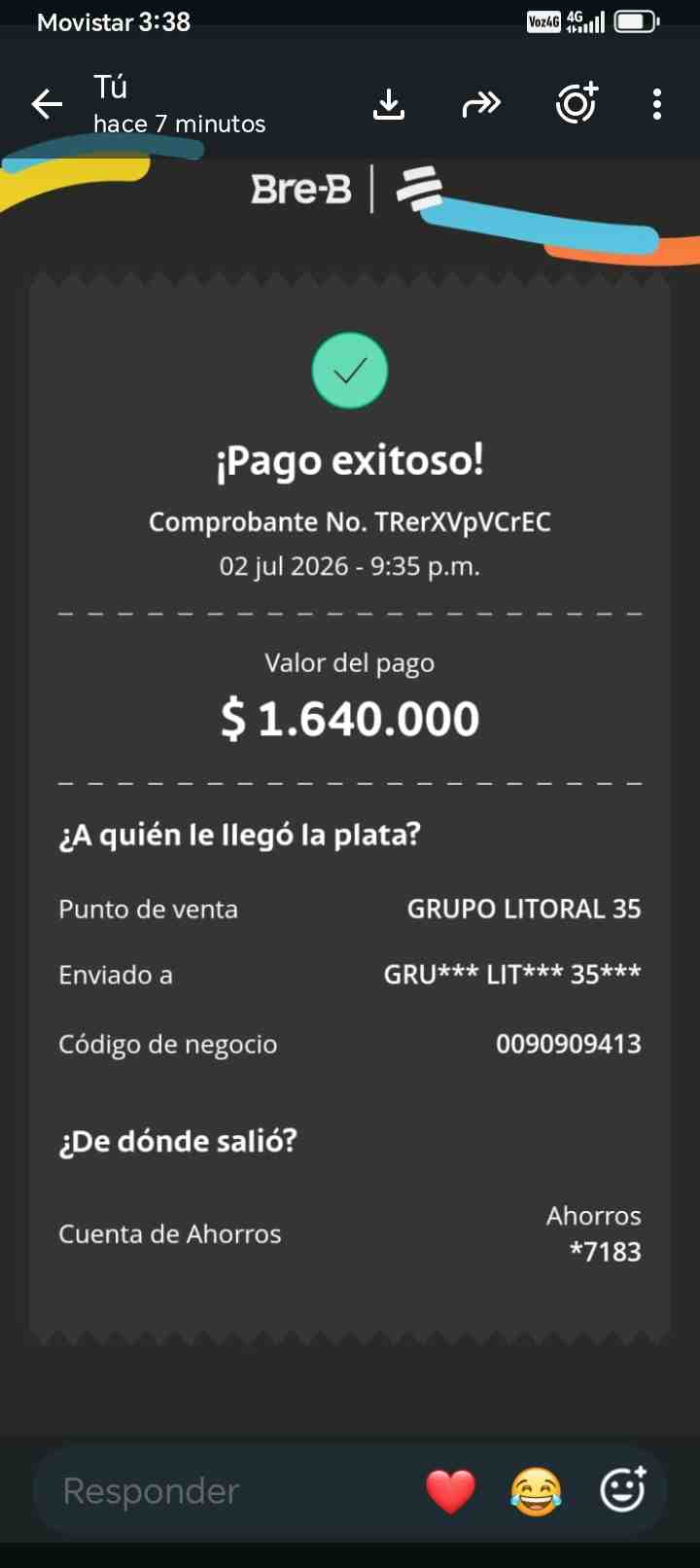React with the laughing tears emoji
700x1568 pixels.
[x=536, y=1491]
